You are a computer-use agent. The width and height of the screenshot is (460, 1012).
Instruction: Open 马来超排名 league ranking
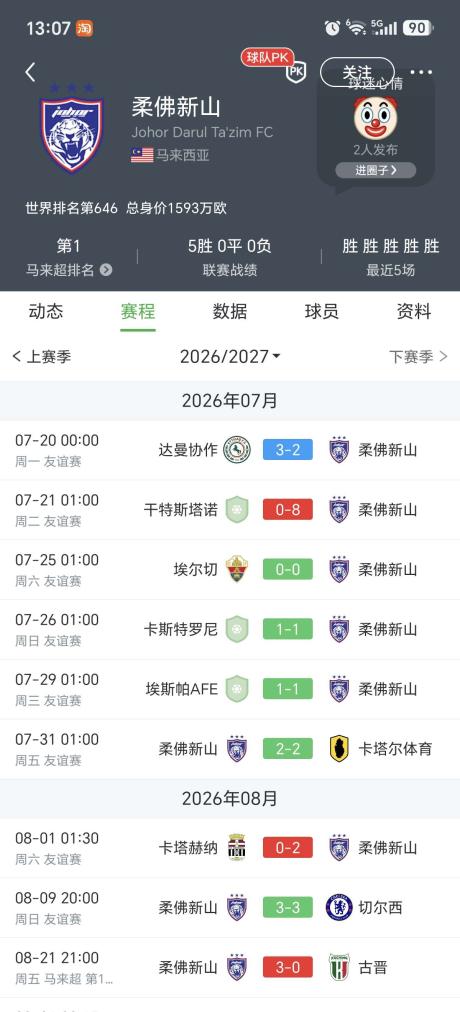click(x=69, y=270)
